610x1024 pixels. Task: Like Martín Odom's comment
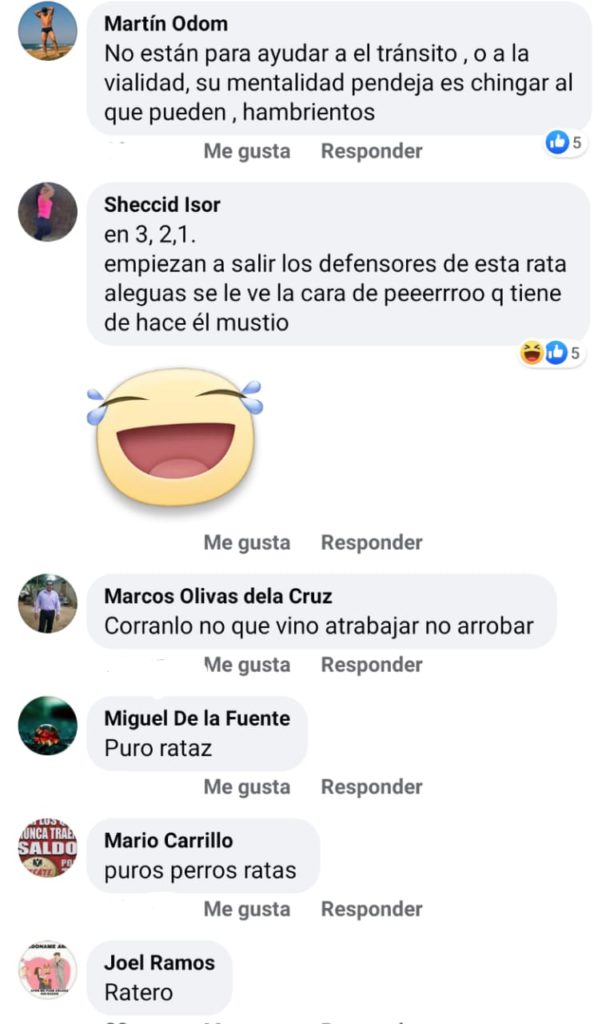247,151
